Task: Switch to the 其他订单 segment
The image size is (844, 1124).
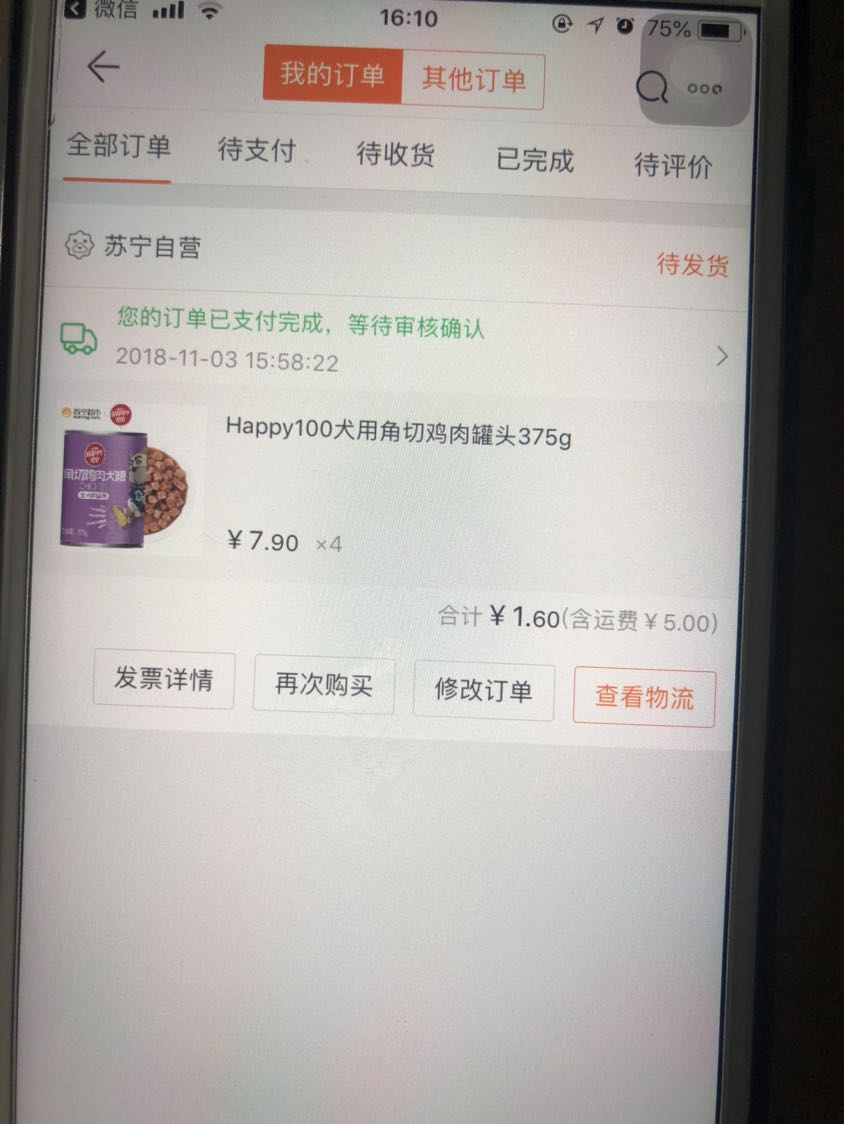Action: point(473,80)
